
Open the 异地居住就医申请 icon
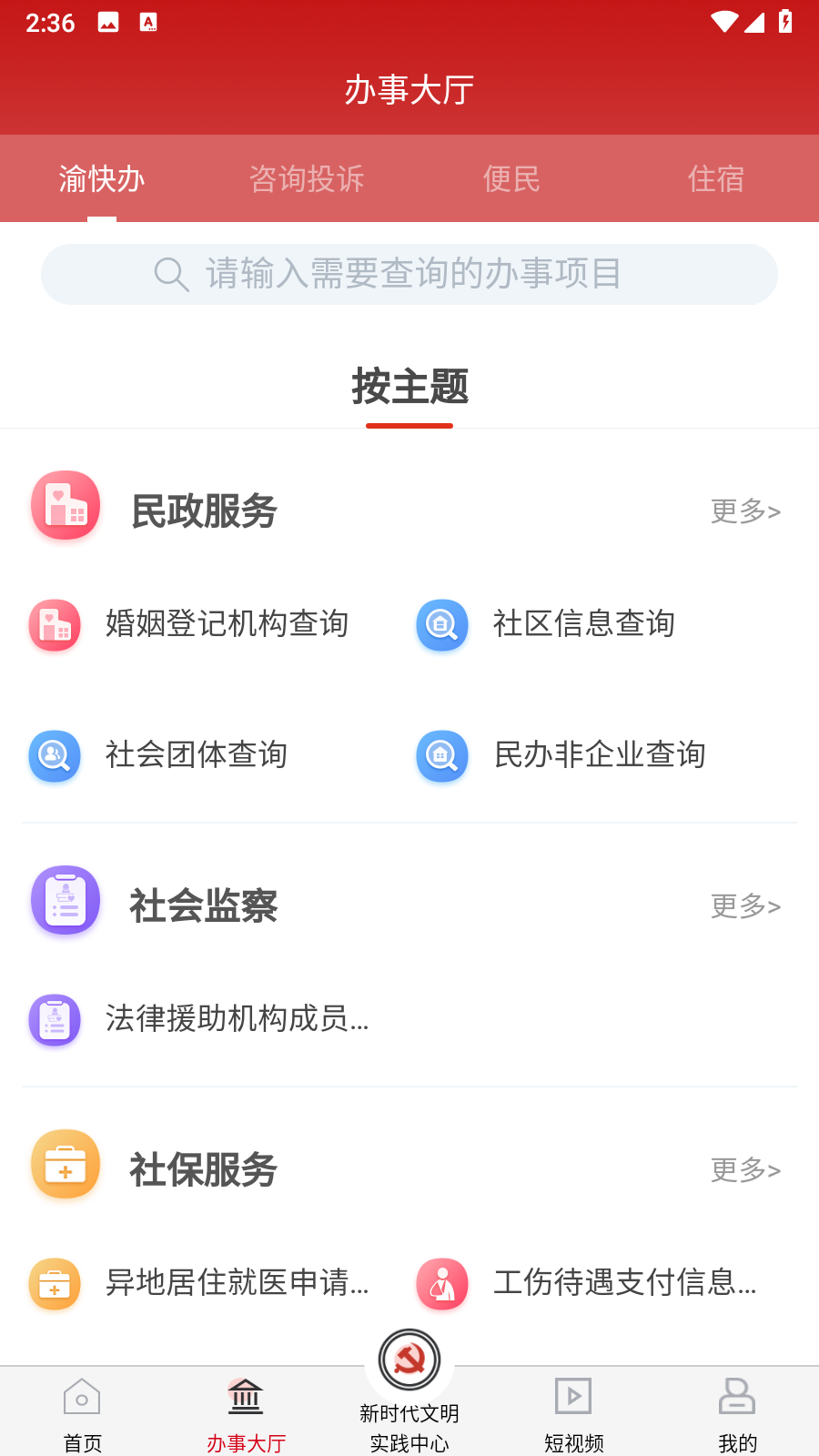pos(54,1285)
